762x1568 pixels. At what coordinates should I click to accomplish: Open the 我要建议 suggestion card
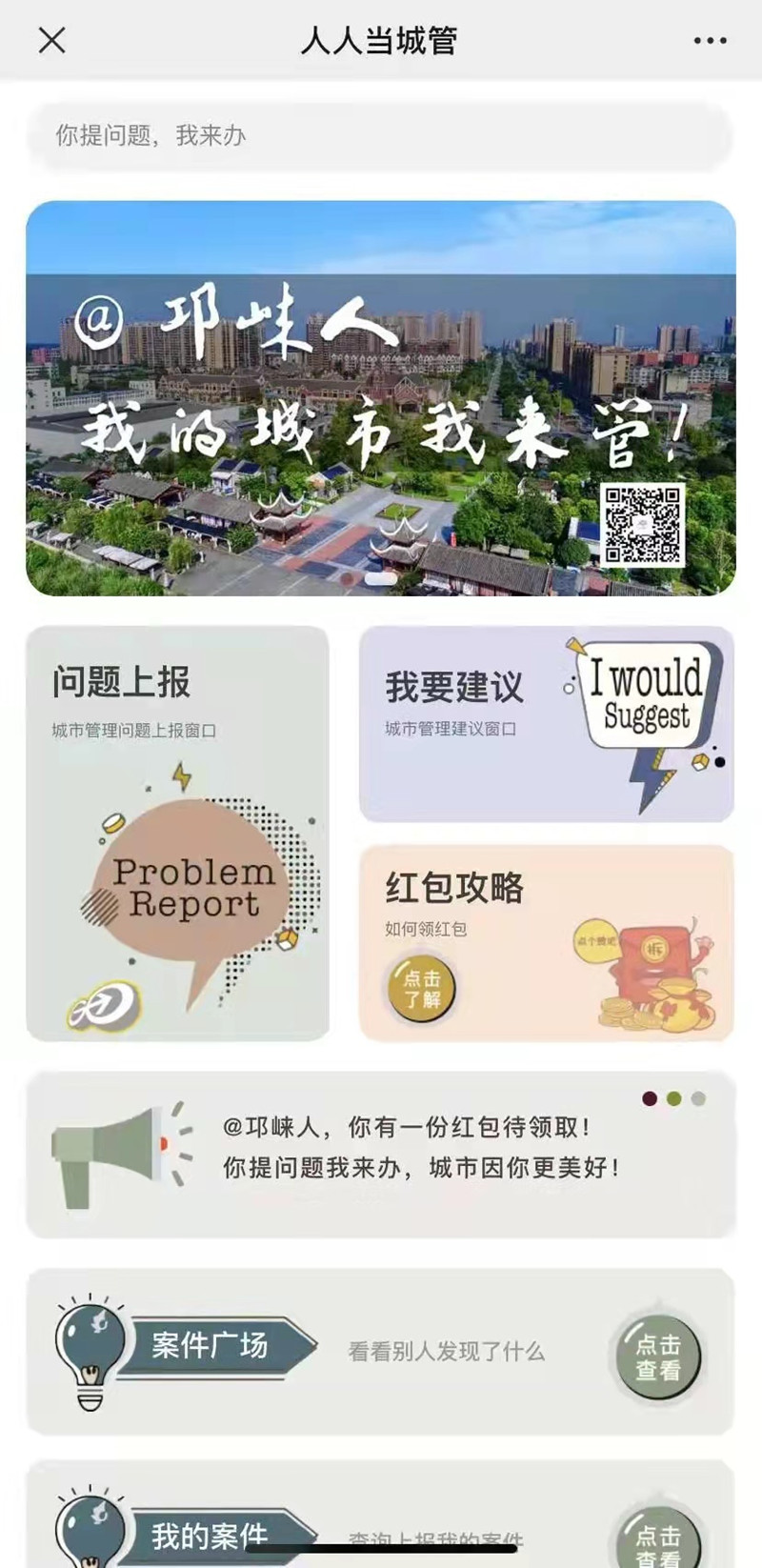(x=546, y=724)
